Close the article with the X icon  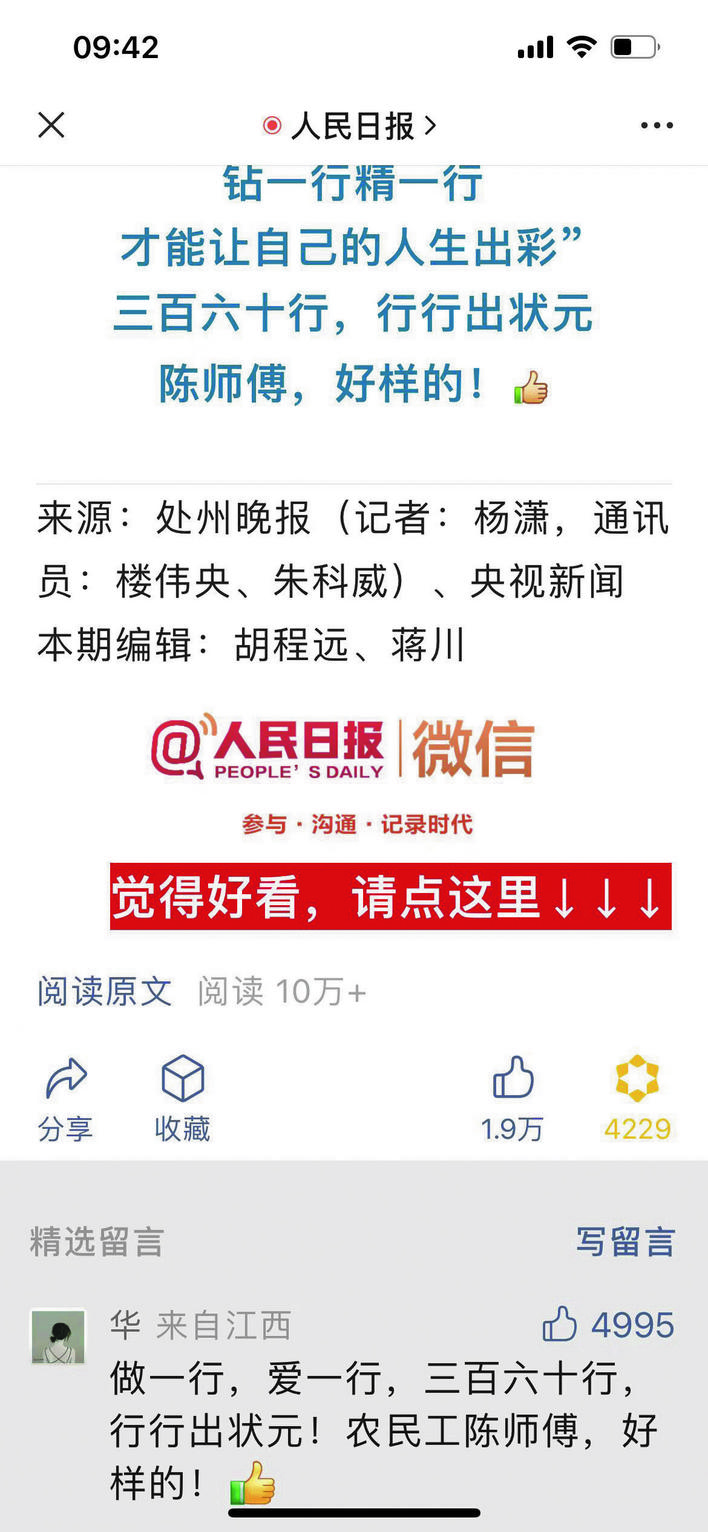point(51,125)
